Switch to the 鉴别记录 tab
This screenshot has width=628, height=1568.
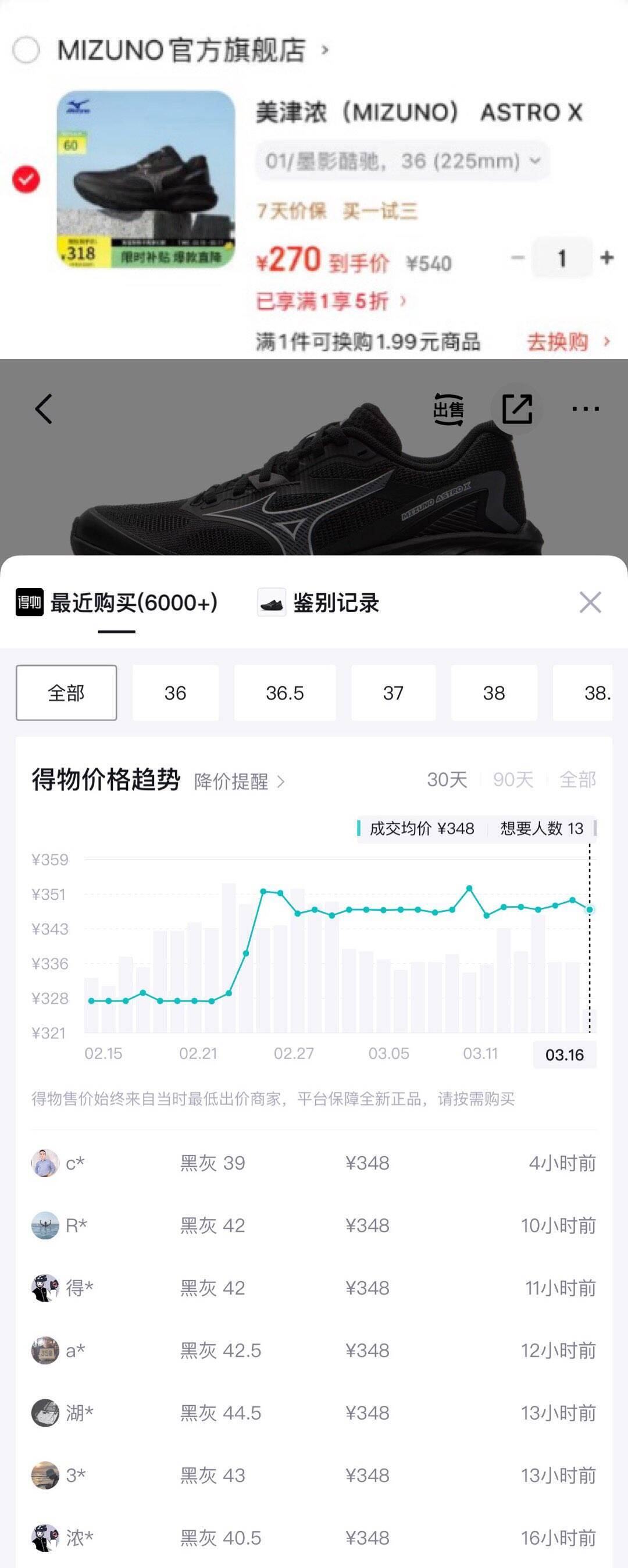(336, 603)
